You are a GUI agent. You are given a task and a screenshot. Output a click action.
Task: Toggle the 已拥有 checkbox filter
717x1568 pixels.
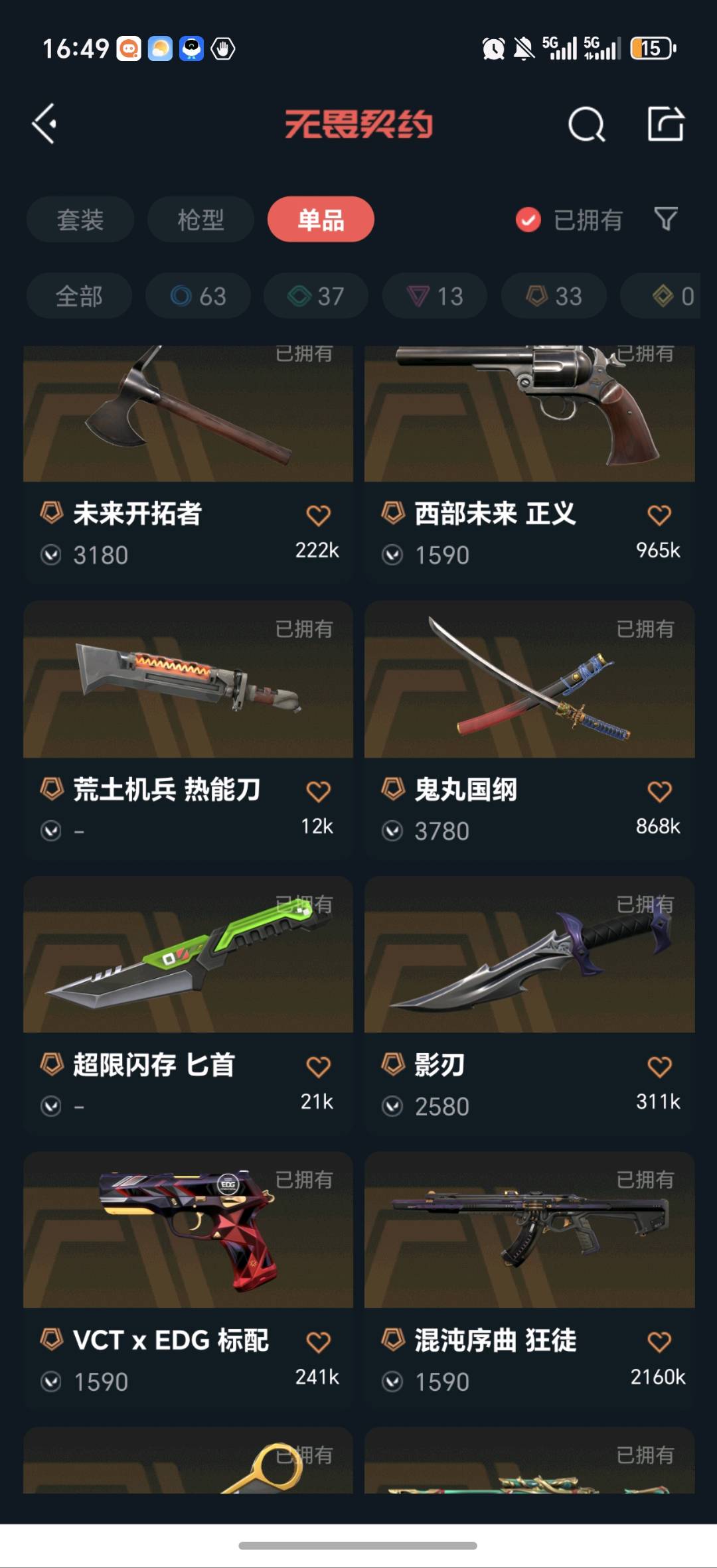click(x=528, y=220)
